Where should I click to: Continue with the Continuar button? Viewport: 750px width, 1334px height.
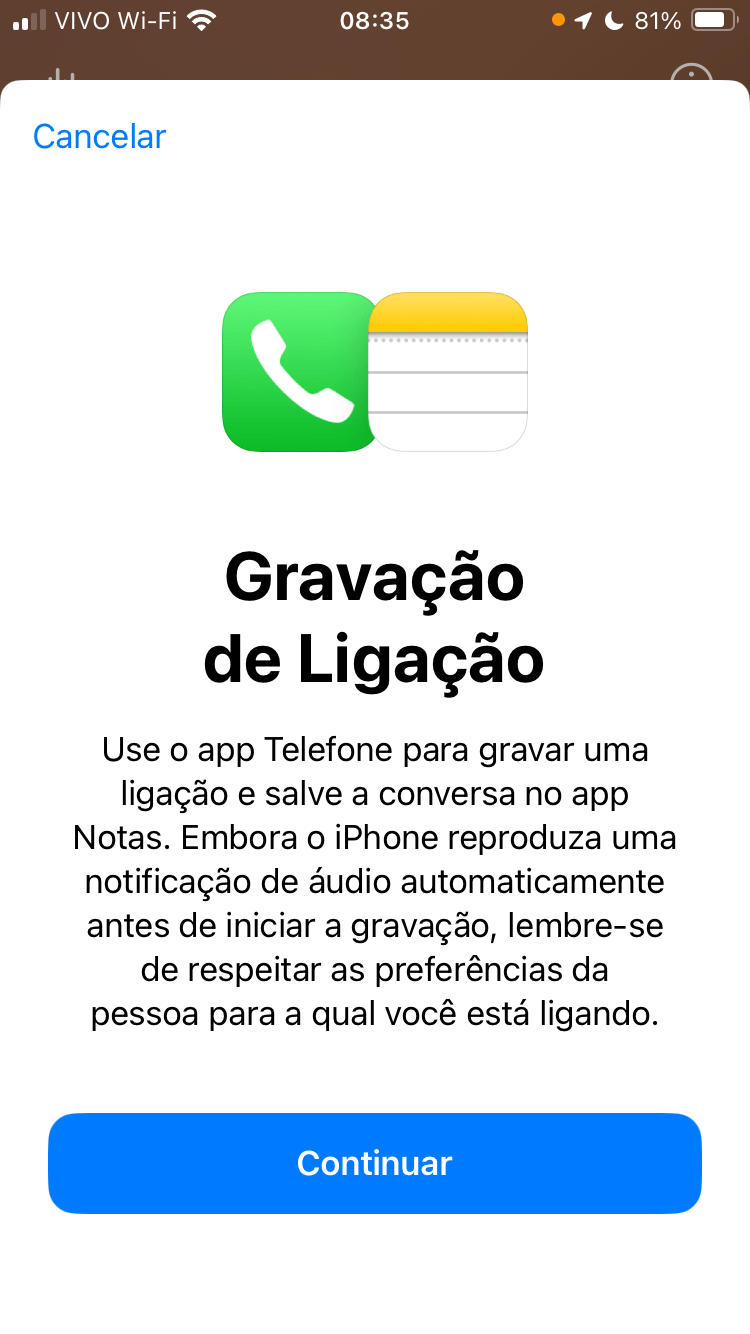tap(375, 1163)
